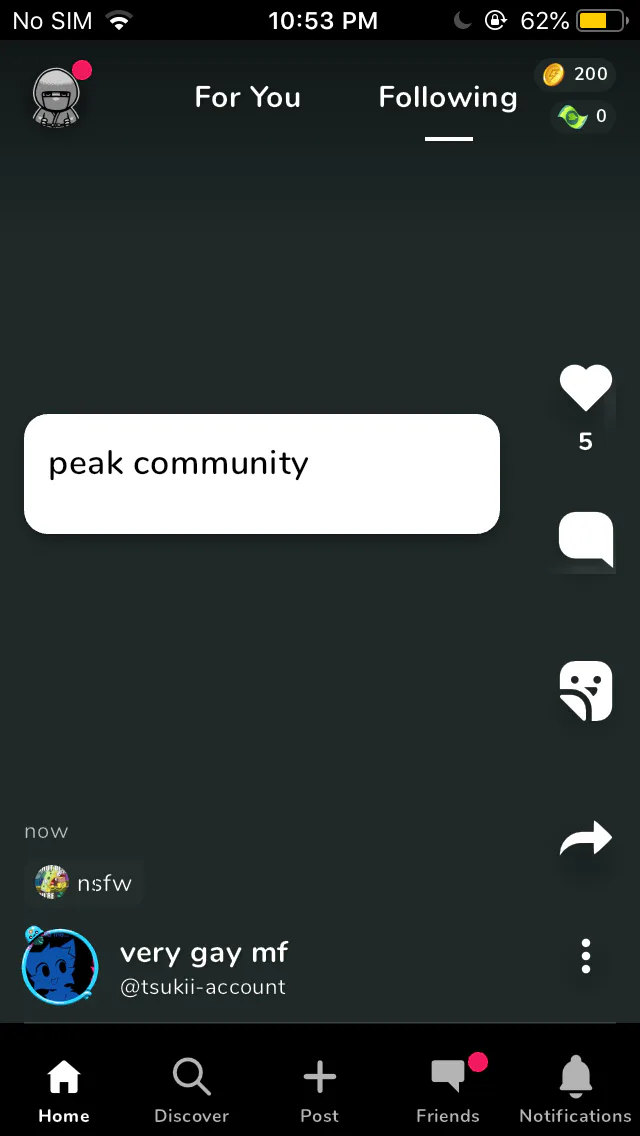The width and height of the screenshot is (640, 1136).
Task: Open the sticker reaction icon
Action: 586,690
